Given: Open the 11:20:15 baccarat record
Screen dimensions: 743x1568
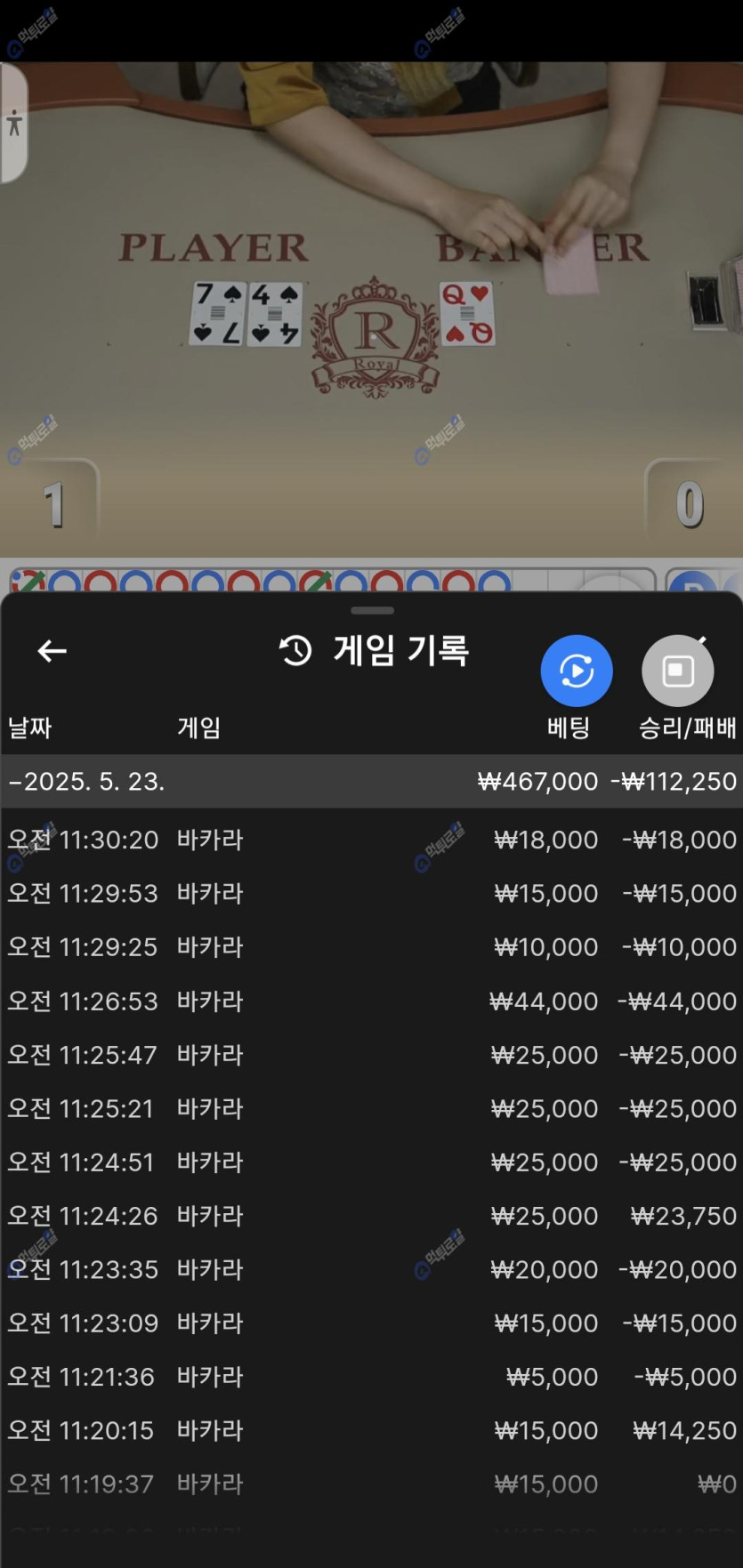Looking at the screenshot, I should (x=371, y=1430).
